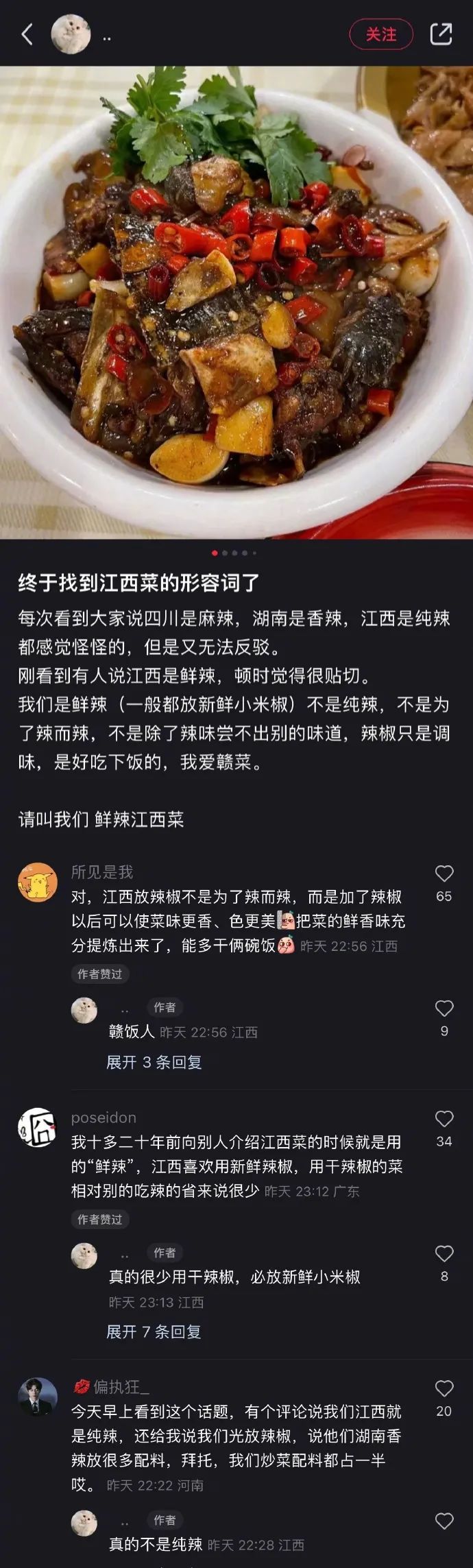
Task: Tap the image page indicator dots
Action: click(x=235, y=553)
